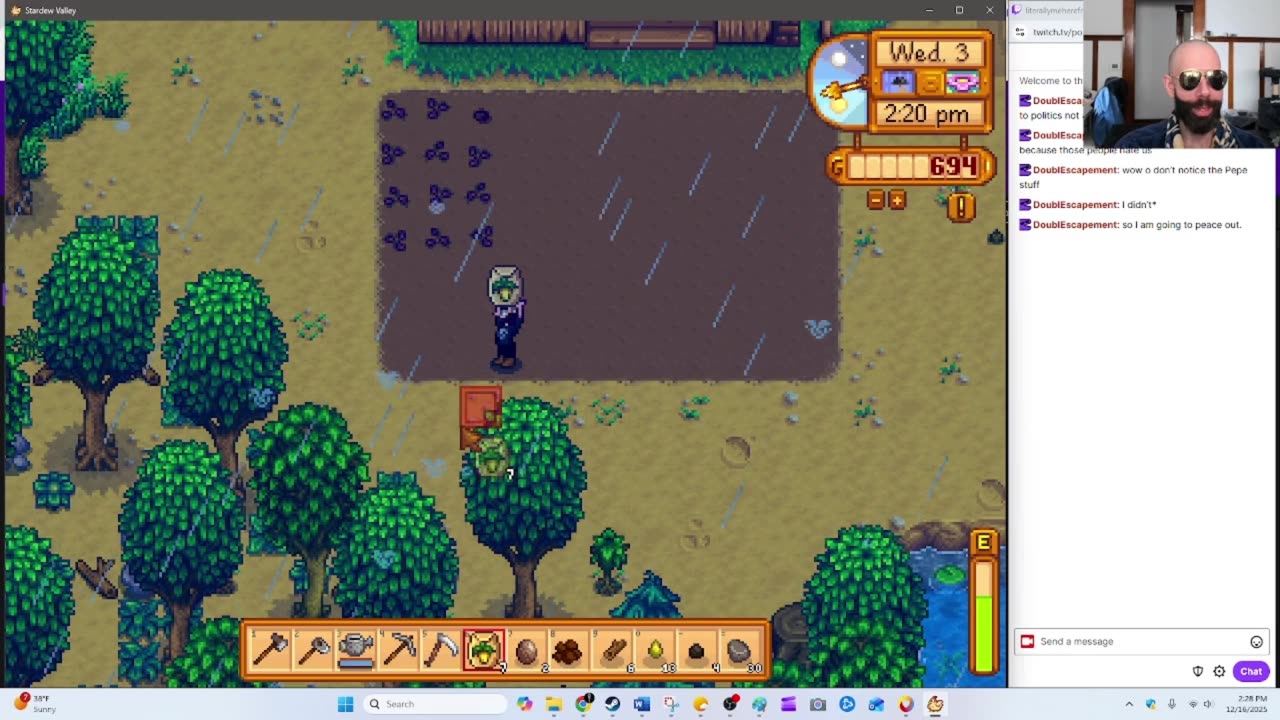
Task: Minimize the Stardew Valley window
Action: pyautogui.click(x=929, y=10)
